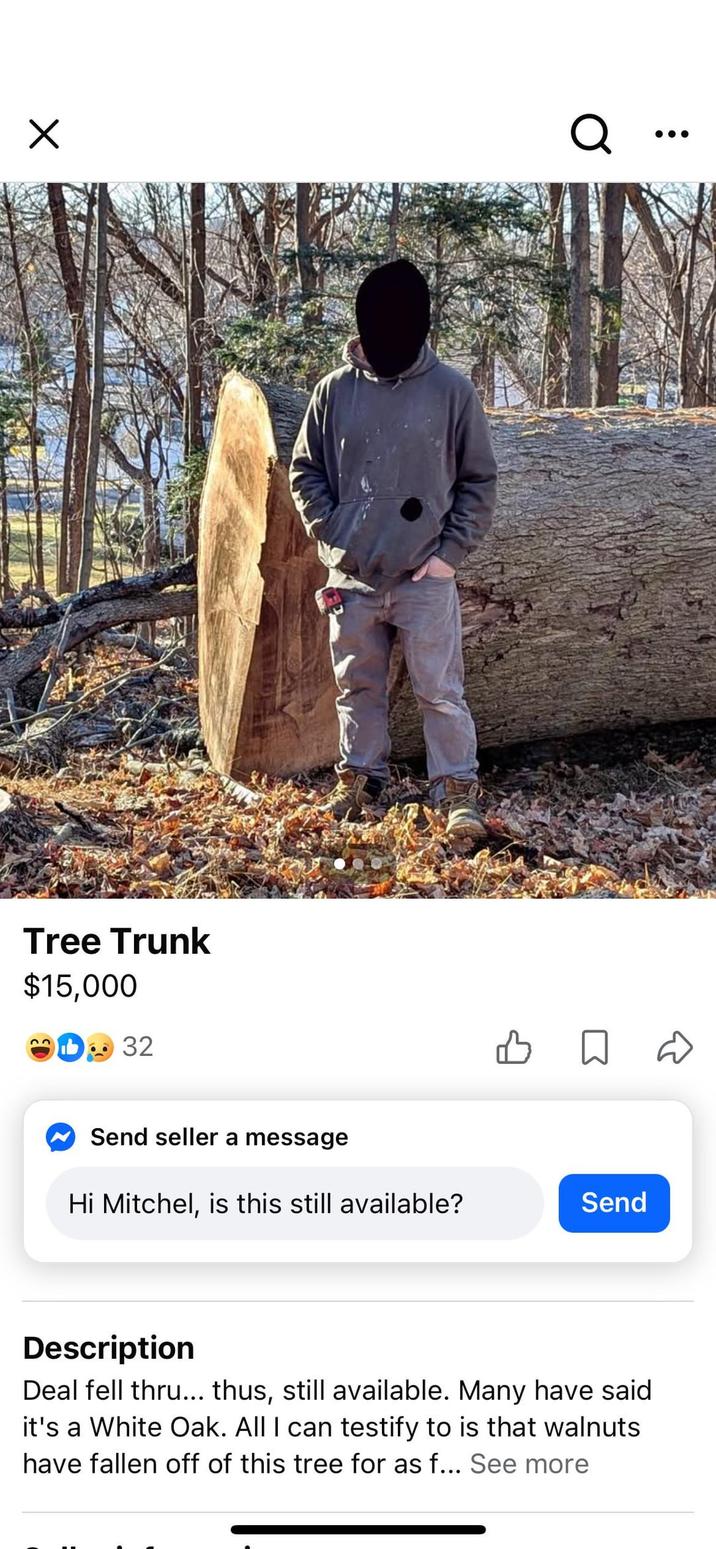Share this Tree Trunk listing
This screenshot has width=716, height=1549.
pyautogui.click(x=675, y=1047)
